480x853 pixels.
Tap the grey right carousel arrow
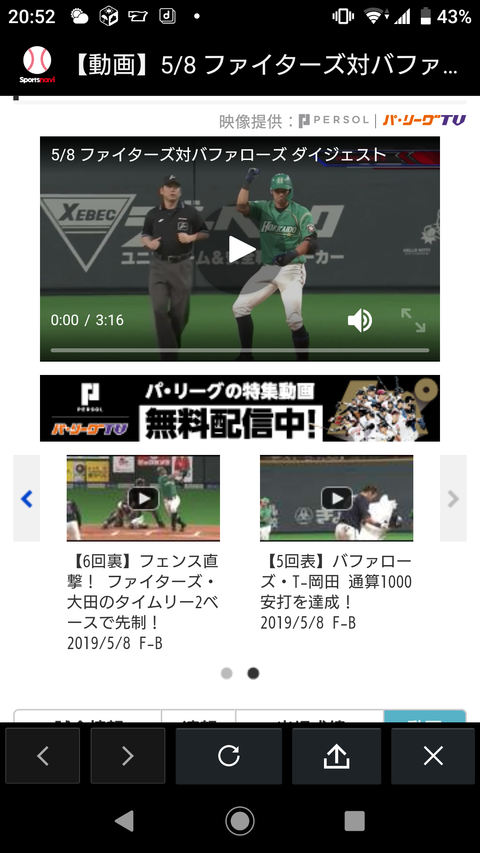pos(453,498)
